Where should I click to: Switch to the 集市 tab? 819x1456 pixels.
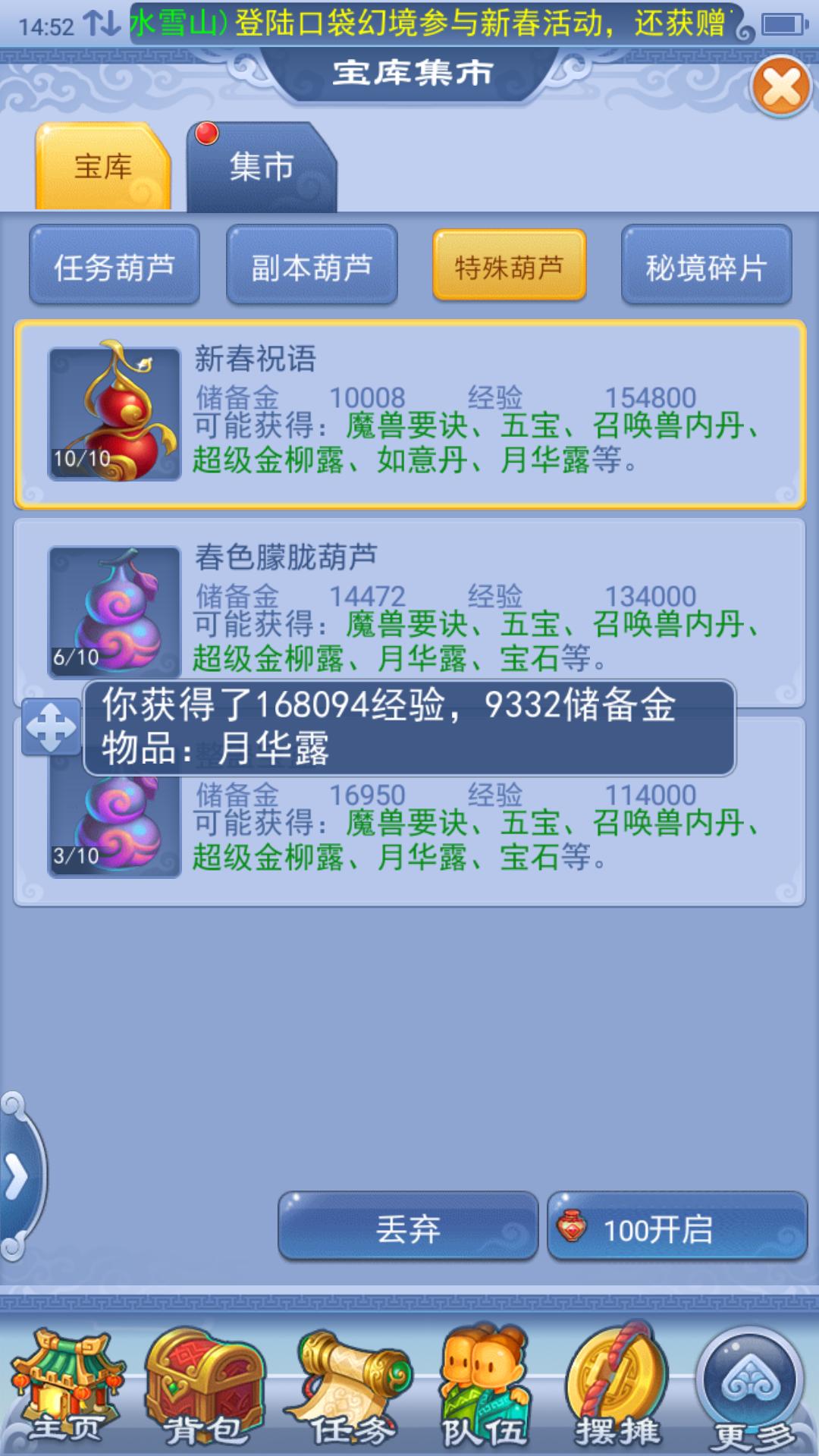point(261,167)
